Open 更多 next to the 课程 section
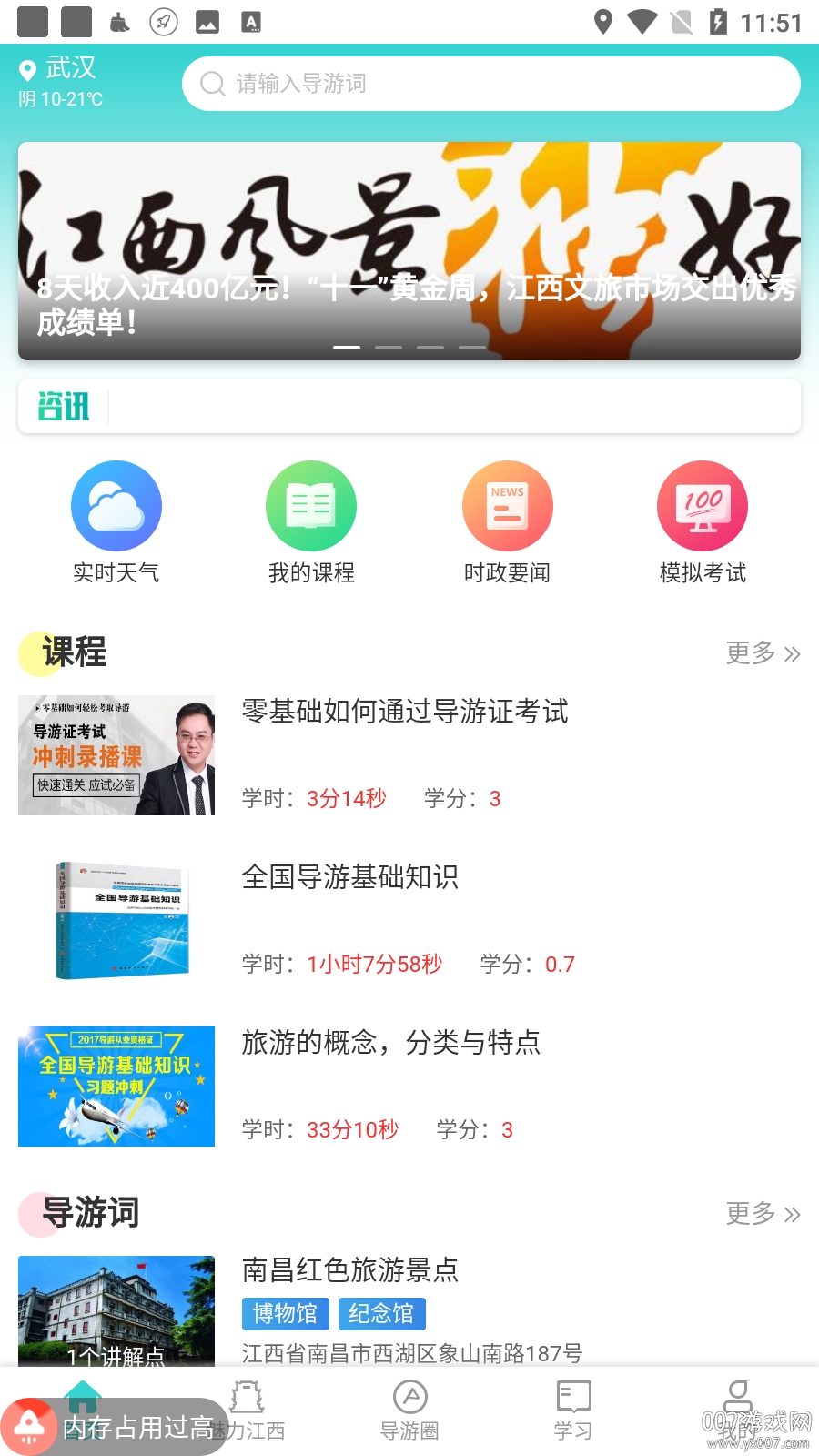 coord(763,653)
